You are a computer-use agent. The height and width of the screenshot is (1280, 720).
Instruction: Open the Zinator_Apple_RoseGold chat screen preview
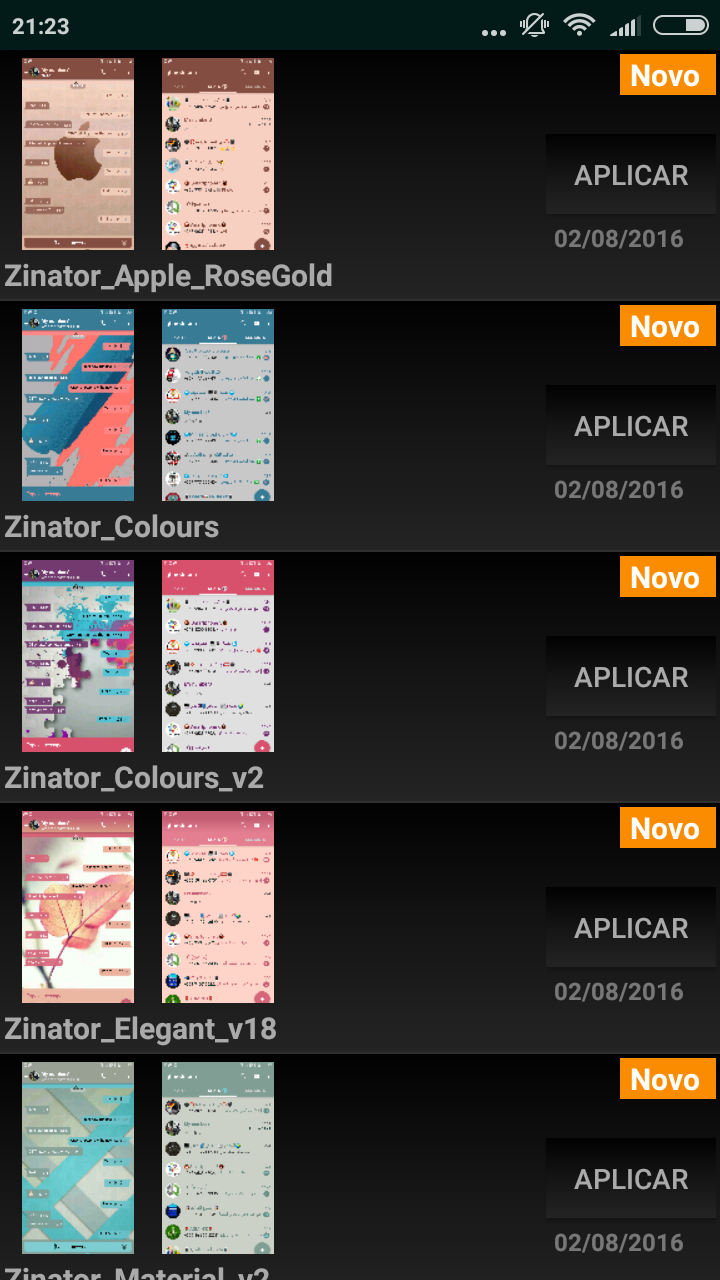point(78,153)
